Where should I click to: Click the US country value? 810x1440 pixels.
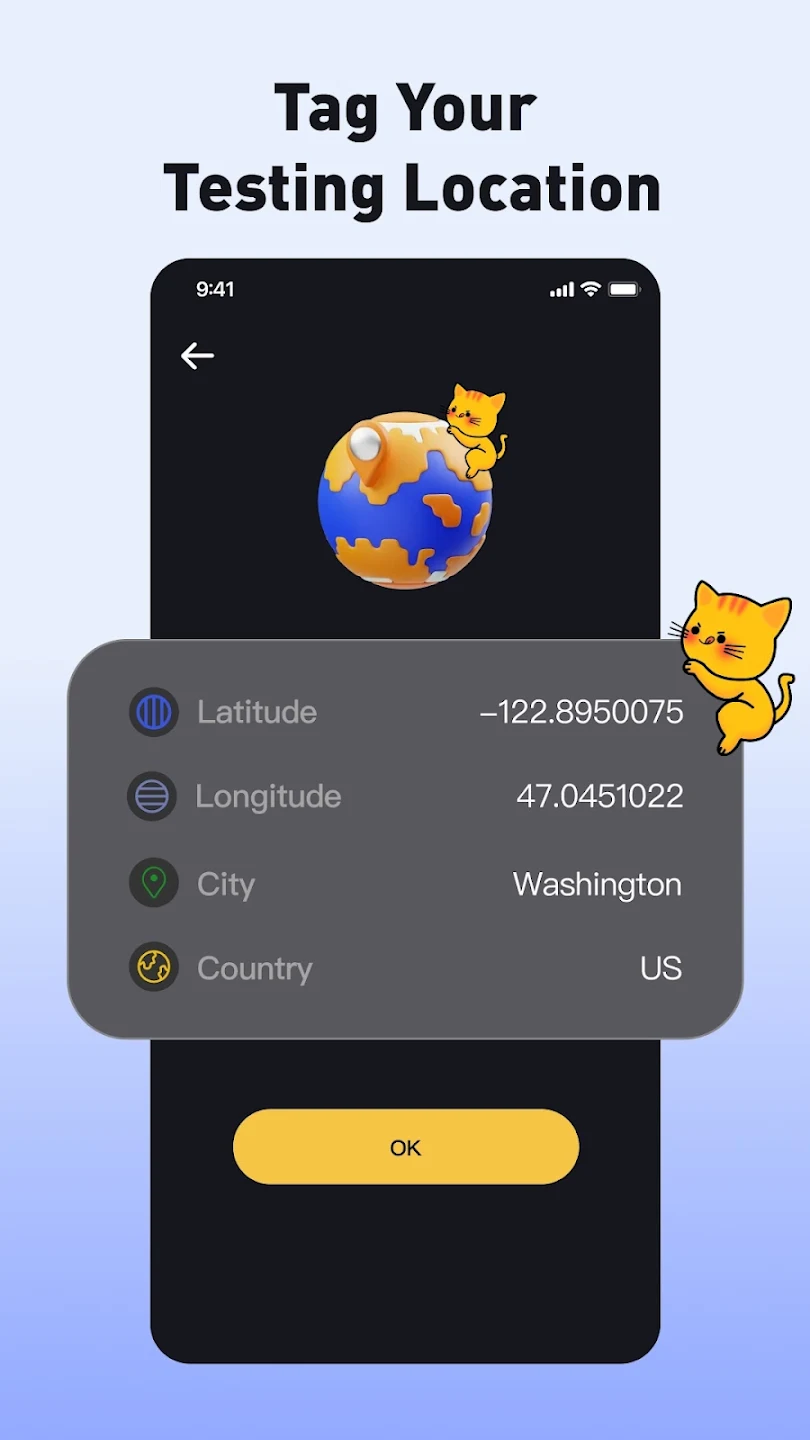[660, 968]
